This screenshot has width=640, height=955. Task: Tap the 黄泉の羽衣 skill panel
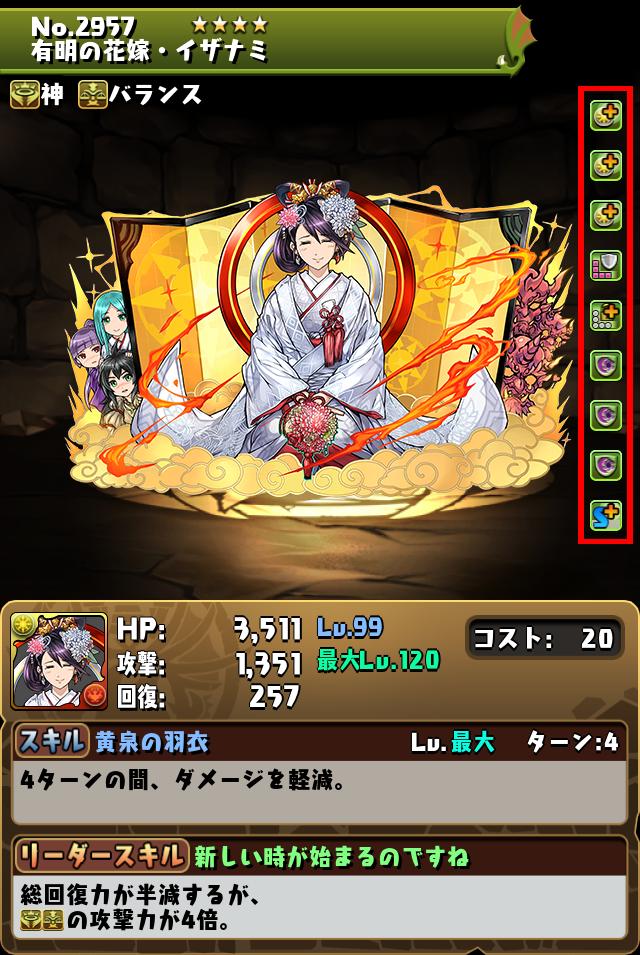pos(320,764)
